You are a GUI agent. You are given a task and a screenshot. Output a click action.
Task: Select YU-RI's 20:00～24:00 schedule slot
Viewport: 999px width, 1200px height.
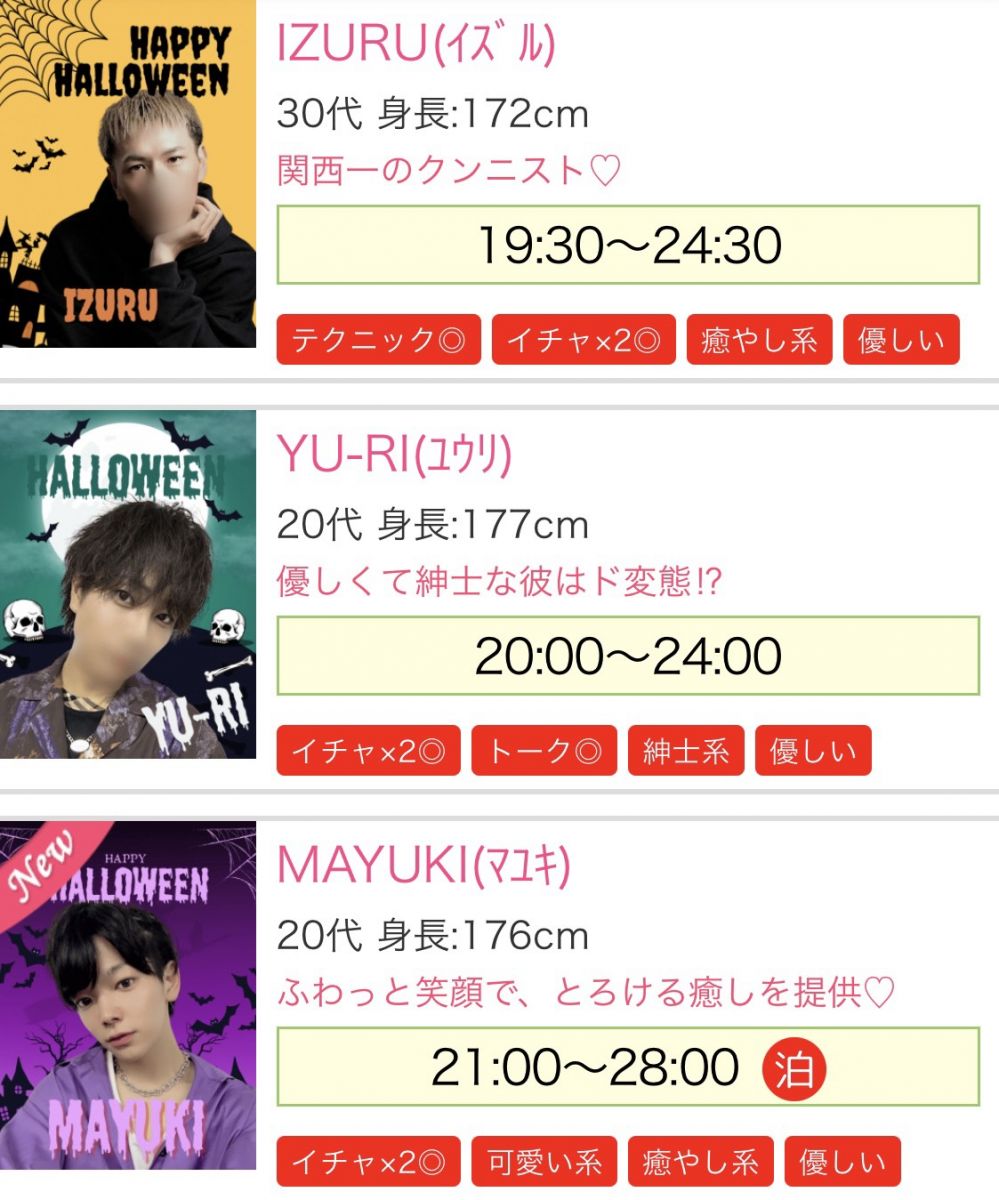627,656
